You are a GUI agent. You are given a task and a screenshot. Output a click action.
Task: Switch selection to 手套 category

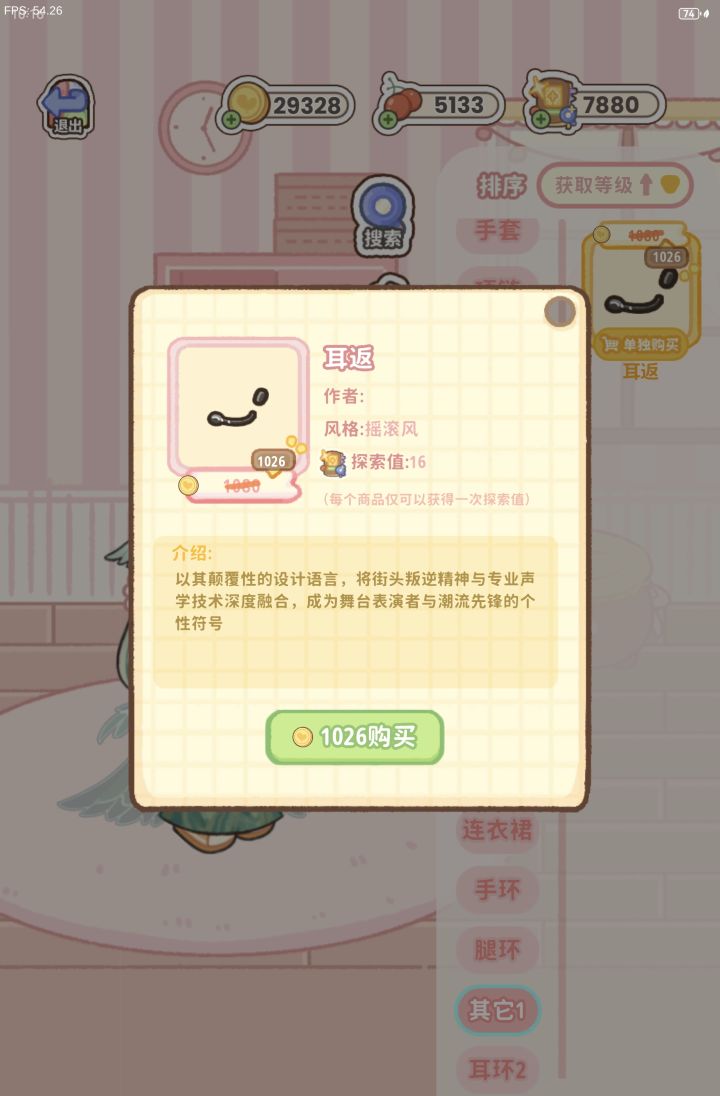(497, 232)
